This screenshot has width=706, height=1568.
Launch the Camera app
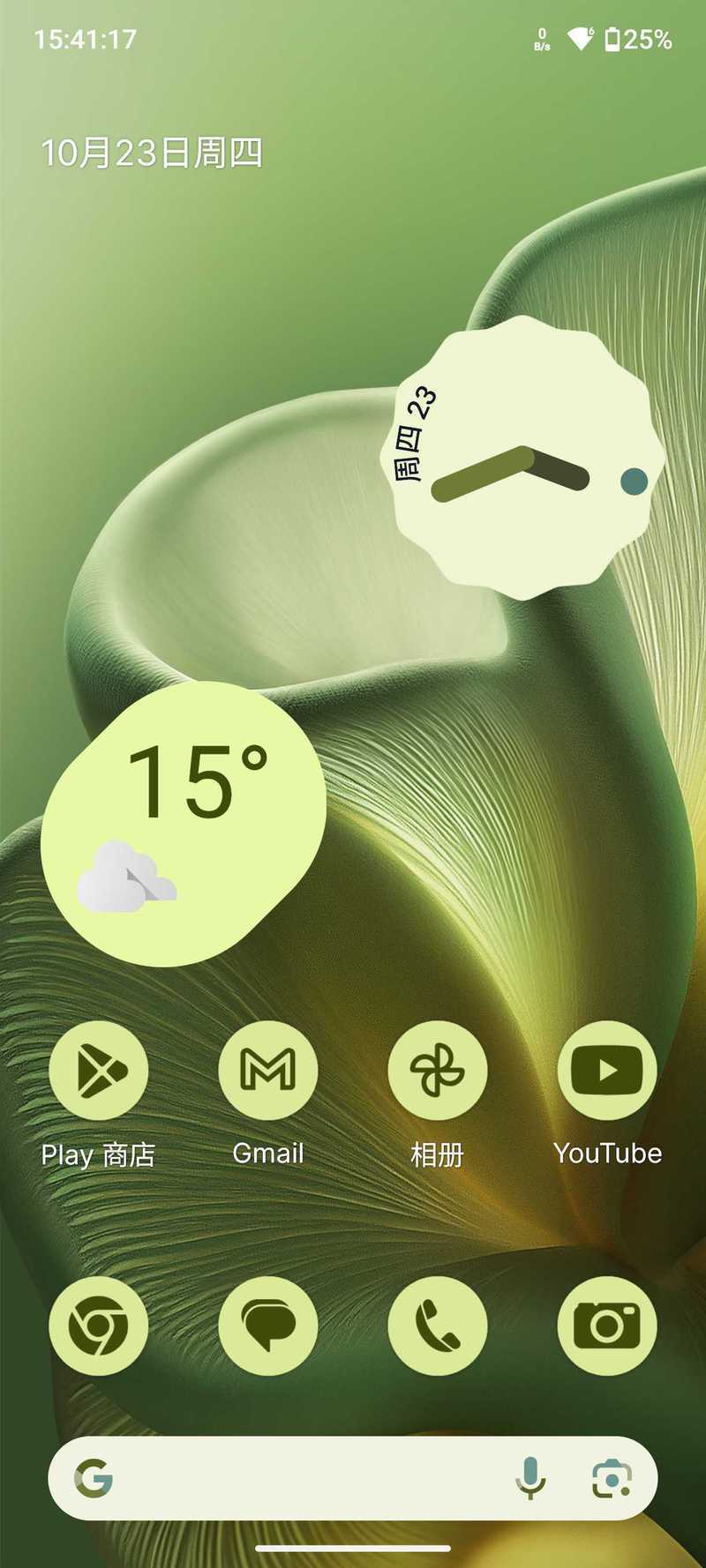pyautogui.click(x=607, y=1325)
